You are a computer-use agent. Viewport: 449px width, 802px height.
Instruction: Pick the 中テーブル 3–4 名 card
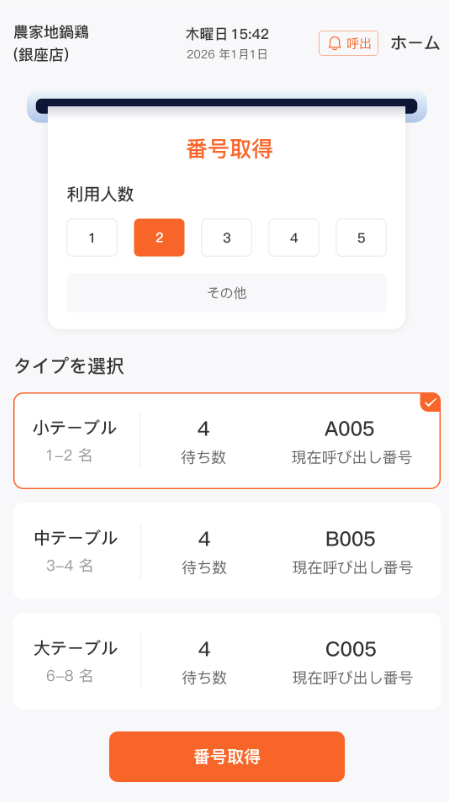point(227,551)
